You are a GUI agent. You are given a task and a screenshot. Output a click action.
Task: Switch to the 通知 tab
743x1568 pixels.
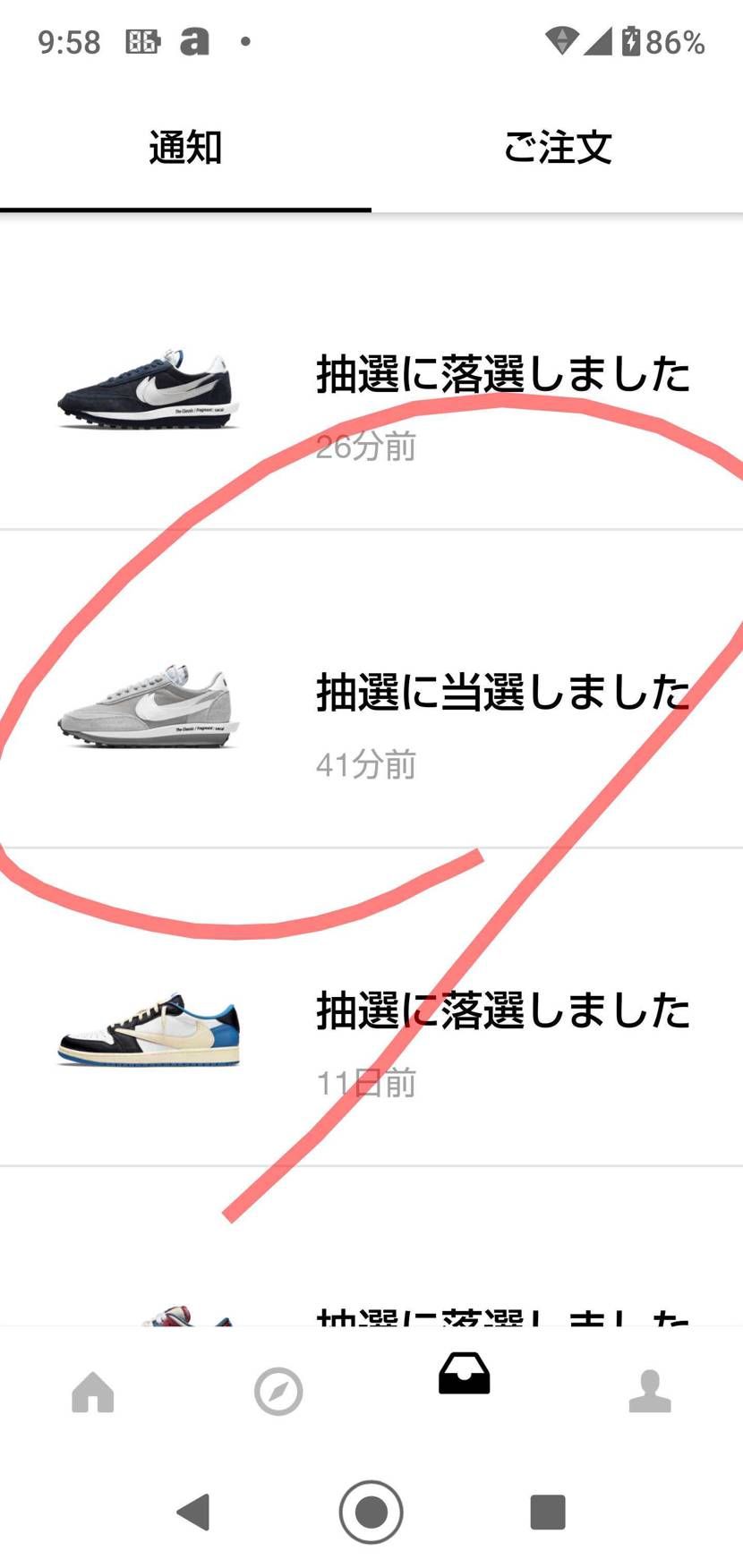click(x=185, y=149)
